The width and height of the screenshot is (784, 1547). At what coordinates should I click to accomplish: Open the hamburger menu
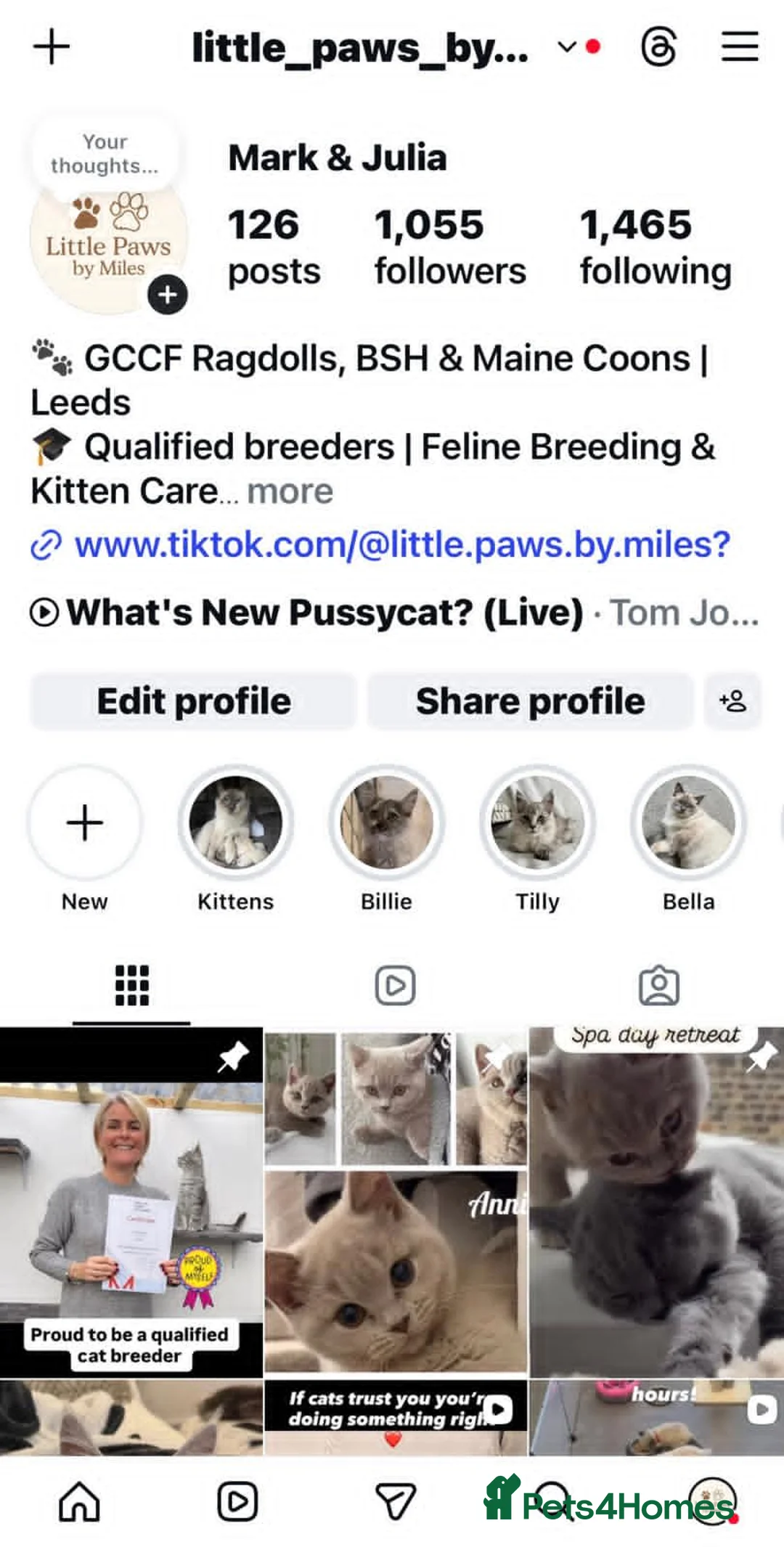tap(738, 49)
